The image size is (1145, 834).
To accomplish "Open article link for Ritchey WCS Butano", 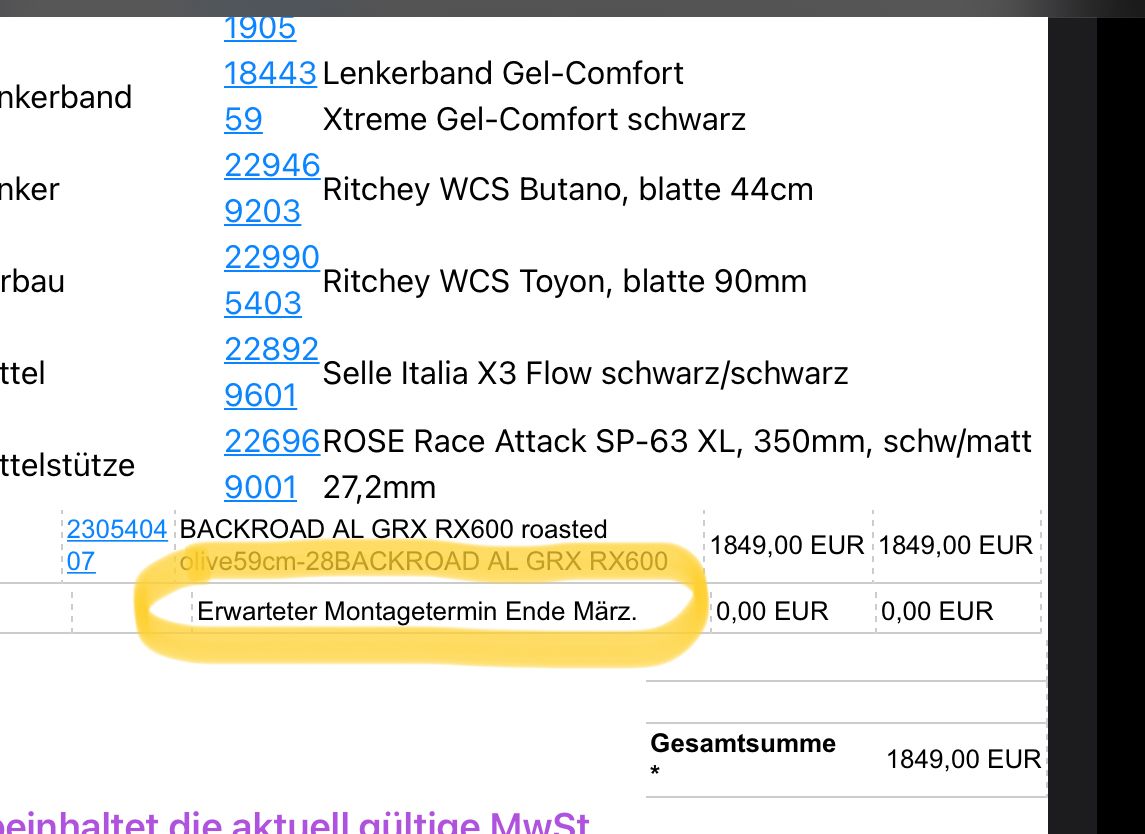I will 271,165.
